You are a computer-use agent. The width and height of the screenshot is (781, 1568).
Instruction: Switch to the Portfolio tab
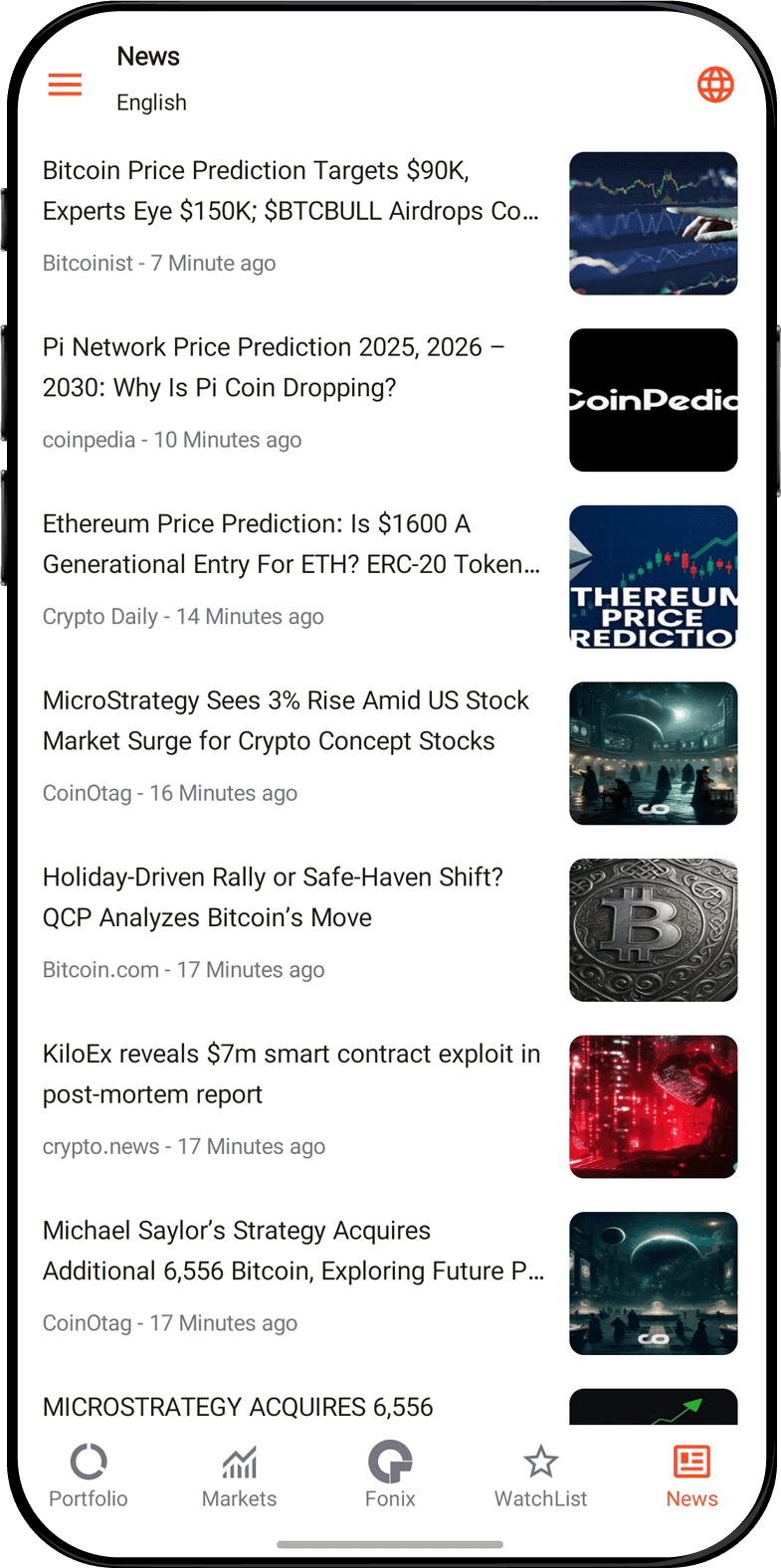pyautogui.click(x=89, y=1477)
